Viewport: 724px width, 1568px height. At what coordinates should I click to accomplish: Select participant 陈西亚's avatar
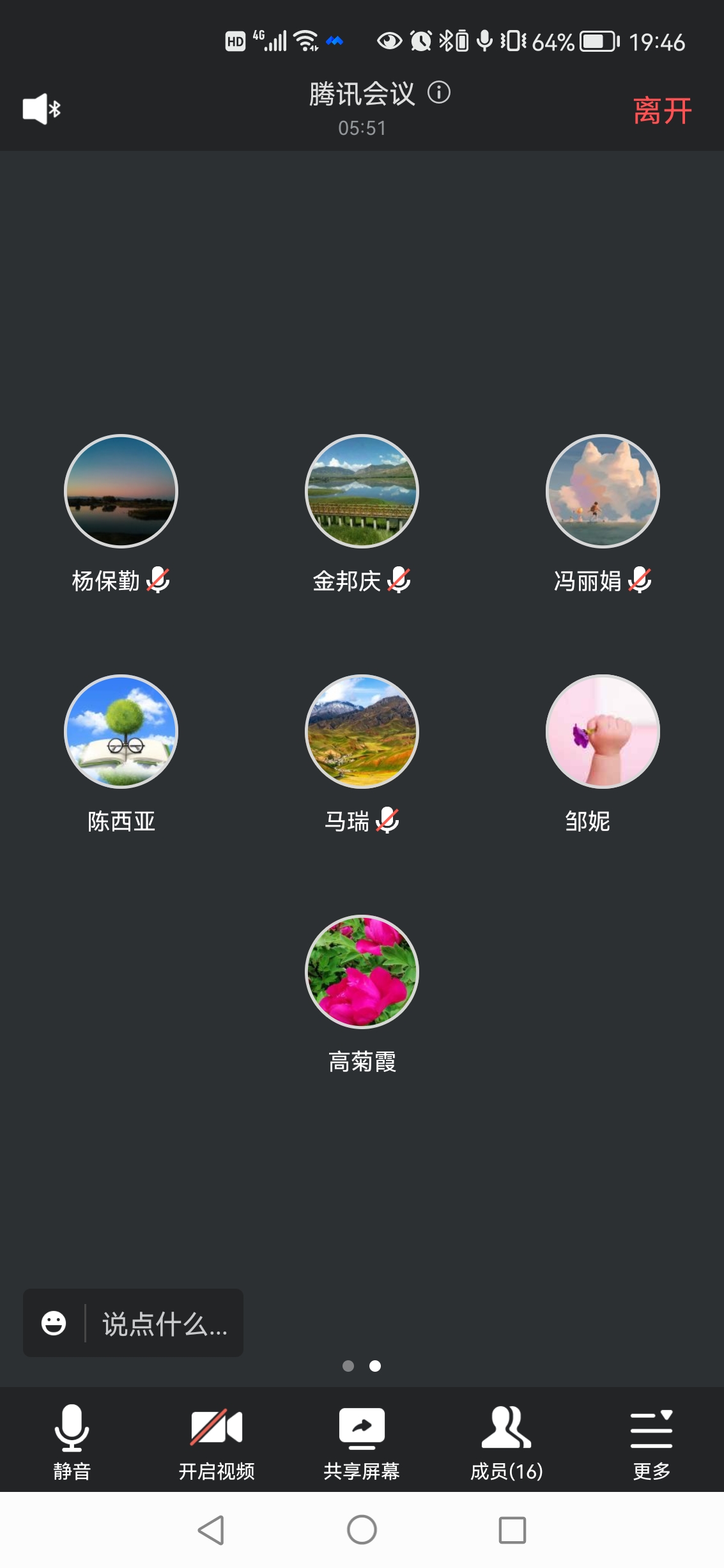click(121, 731)
